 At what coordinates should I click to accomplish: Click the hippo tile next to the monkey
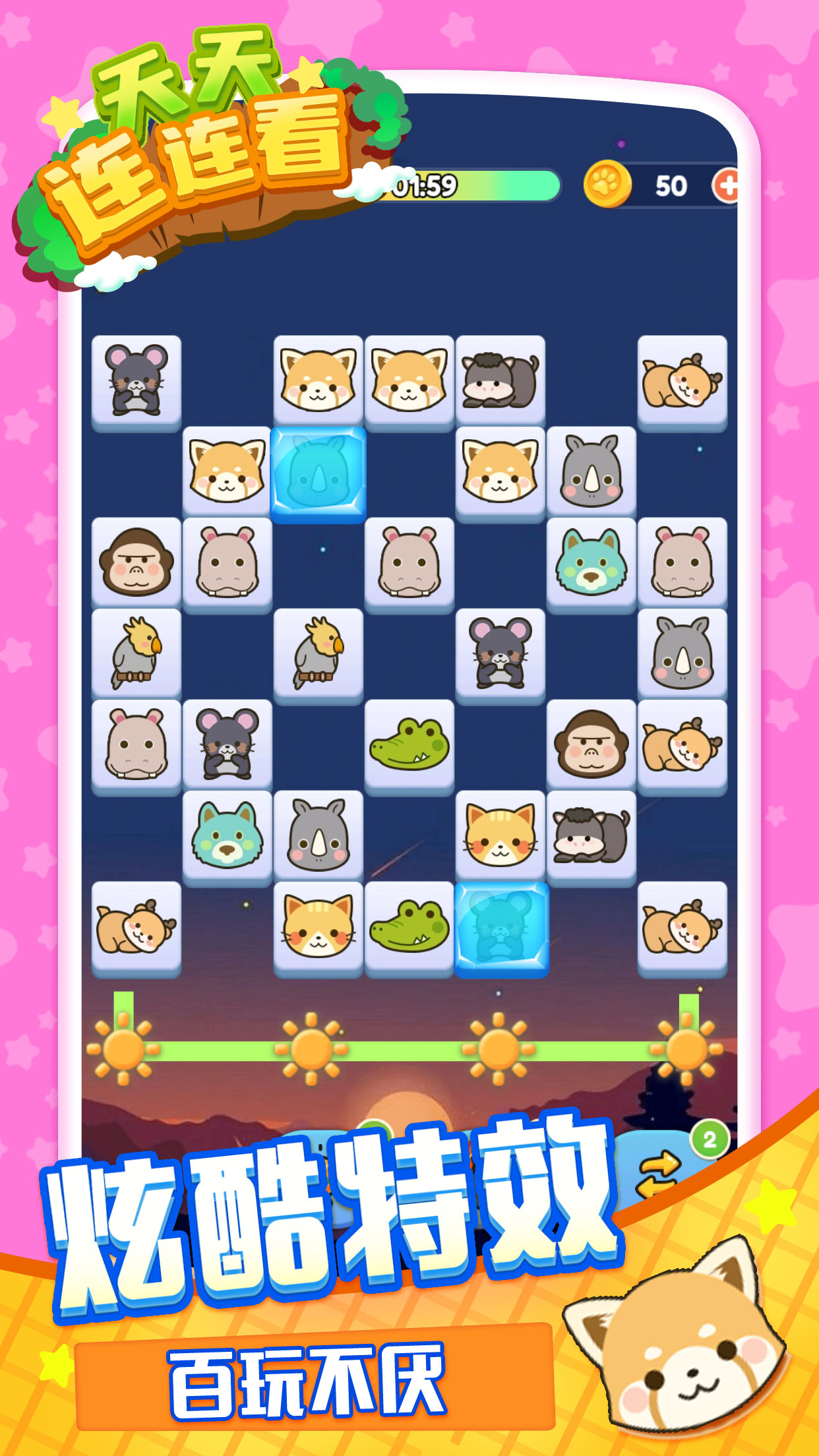click(228, 567)
